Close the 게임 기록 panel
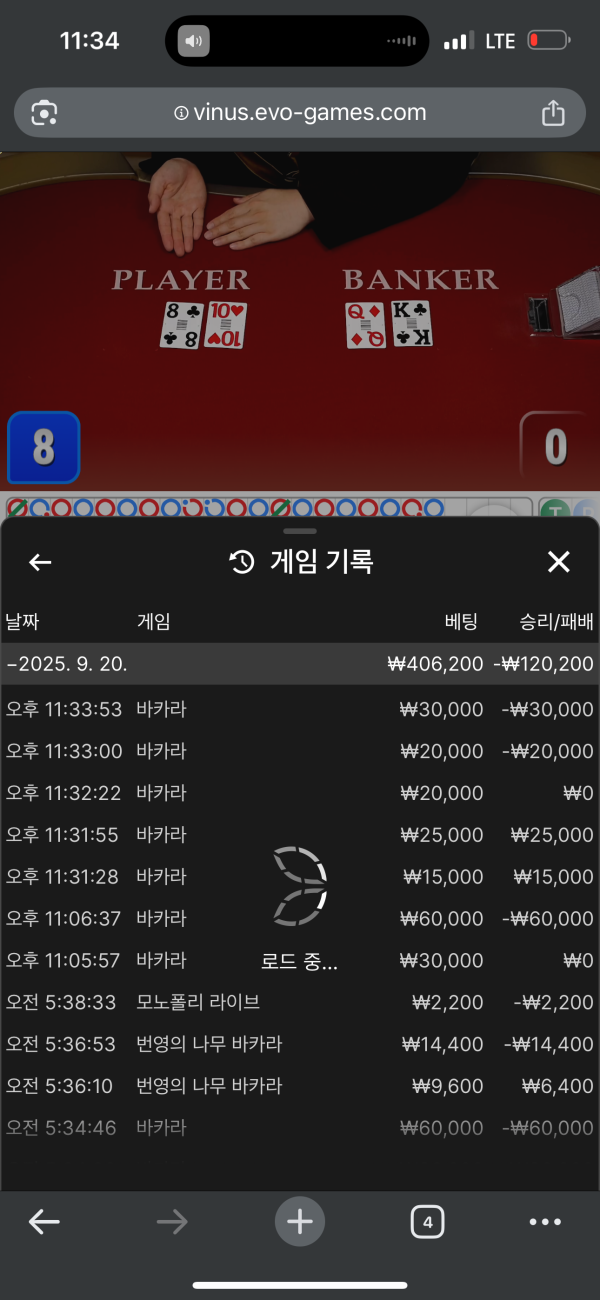 pyautogui.click(x=558, y=562)
